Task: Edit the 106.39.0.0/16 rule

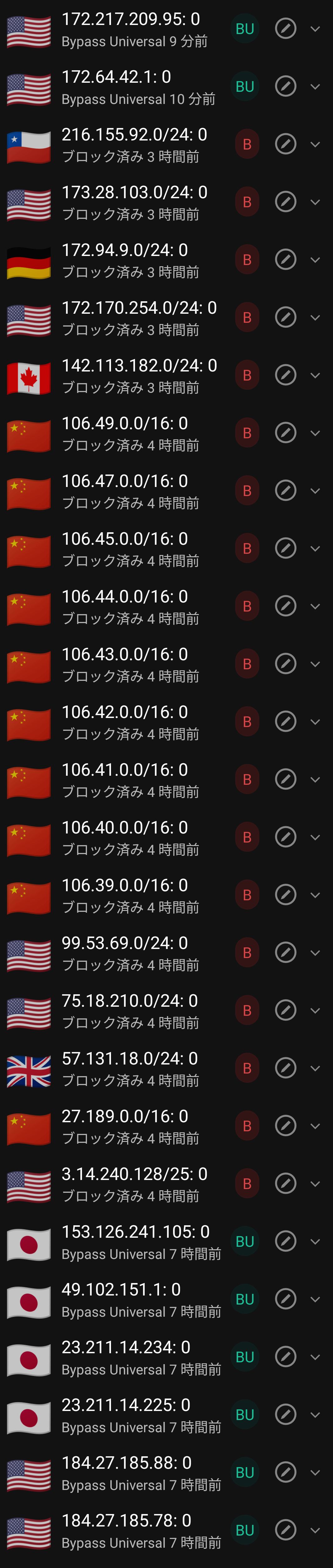Action: point(285,895)
